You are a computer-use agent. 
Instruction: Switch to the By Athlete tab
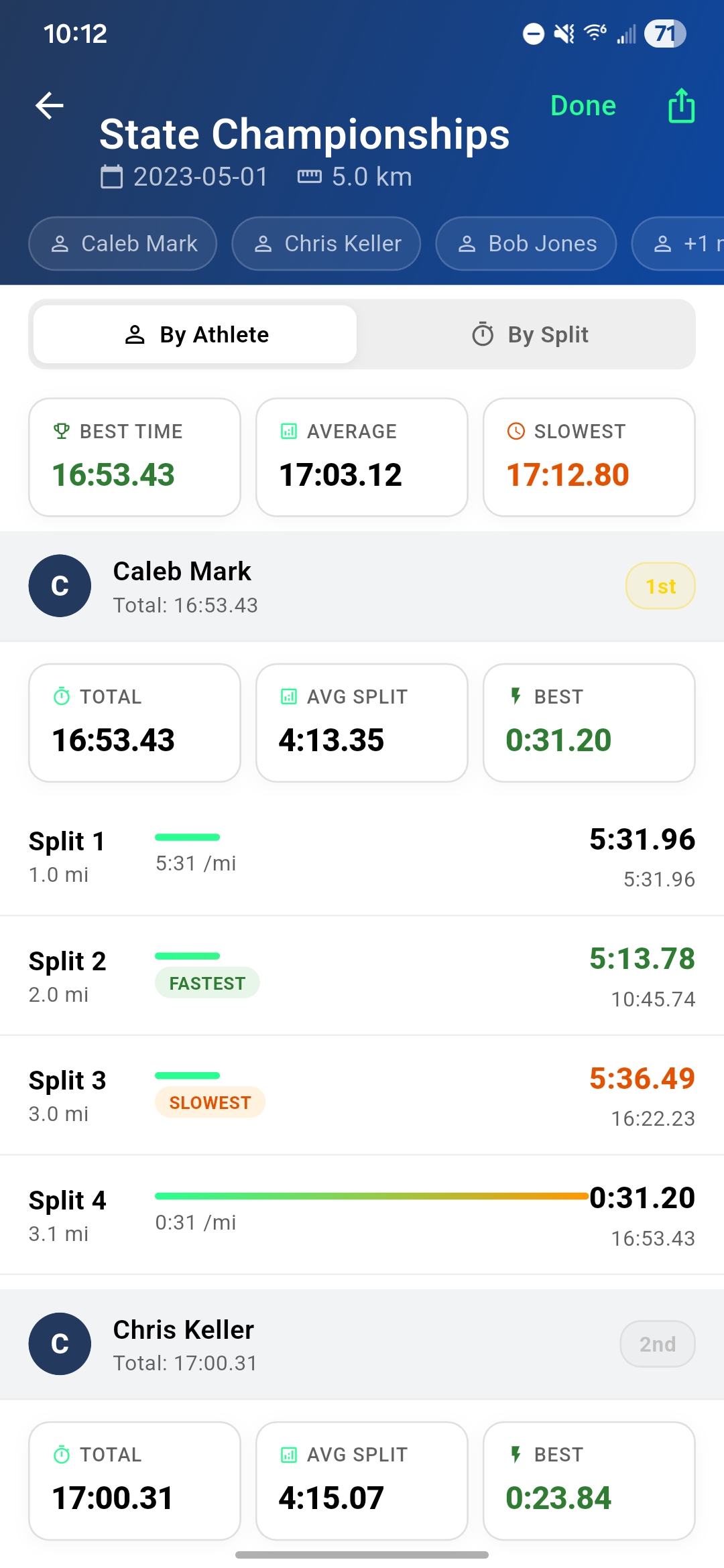coord(194,334)
